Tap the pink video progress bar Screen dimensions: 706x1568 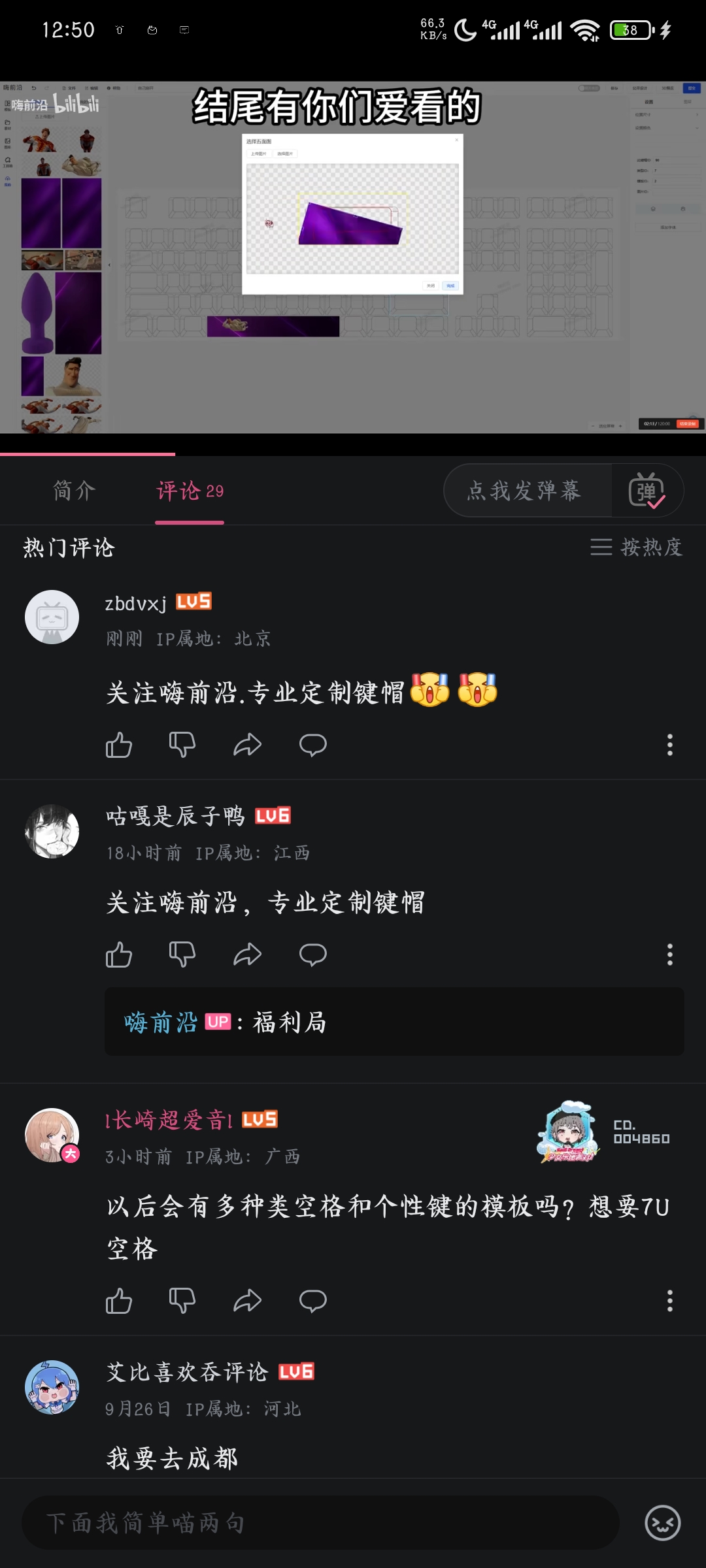coord(88,452)
